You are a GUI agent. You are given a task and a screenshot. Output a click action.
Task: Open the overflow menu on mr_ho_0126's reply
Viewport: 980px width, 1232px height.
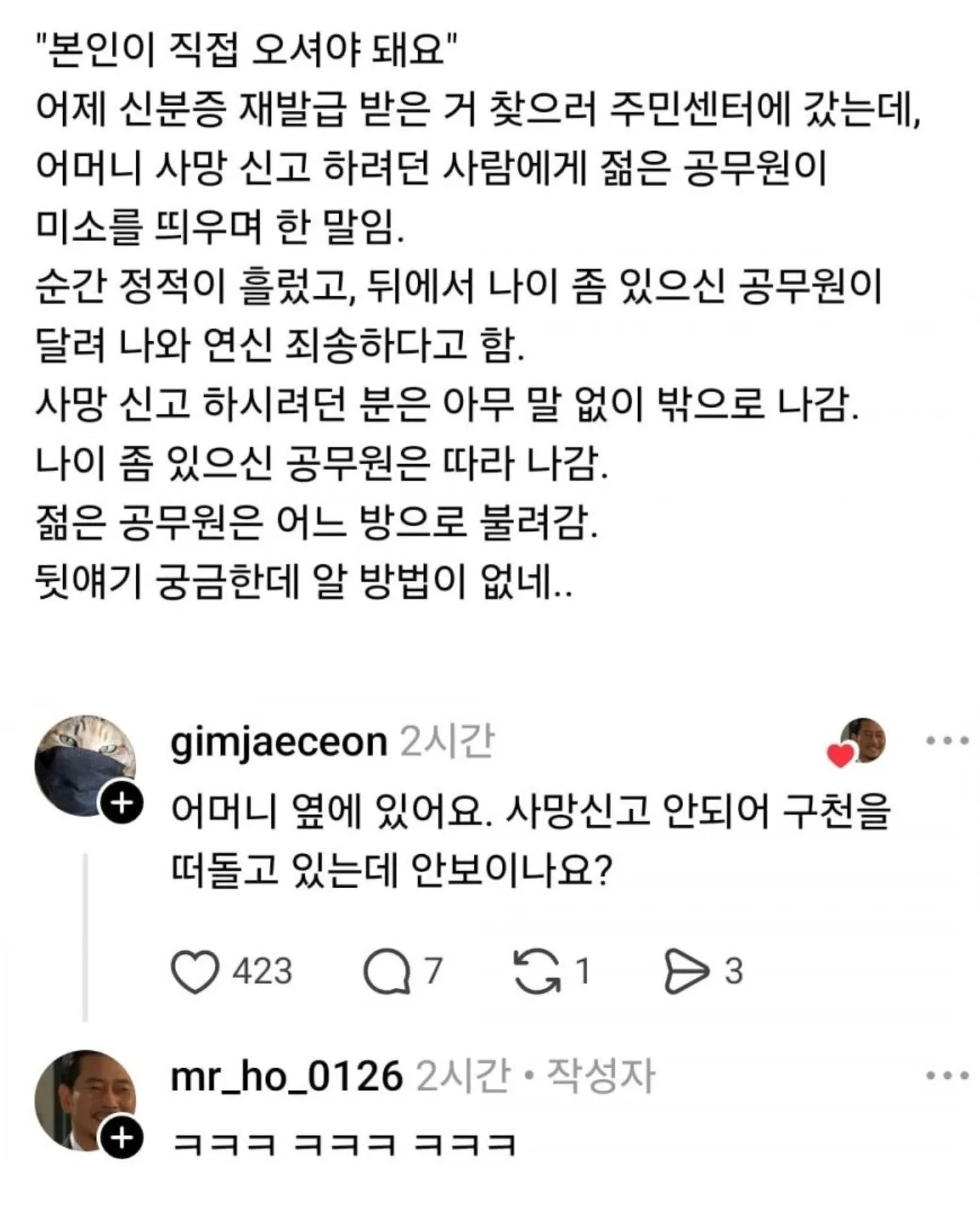(947, 1076)
